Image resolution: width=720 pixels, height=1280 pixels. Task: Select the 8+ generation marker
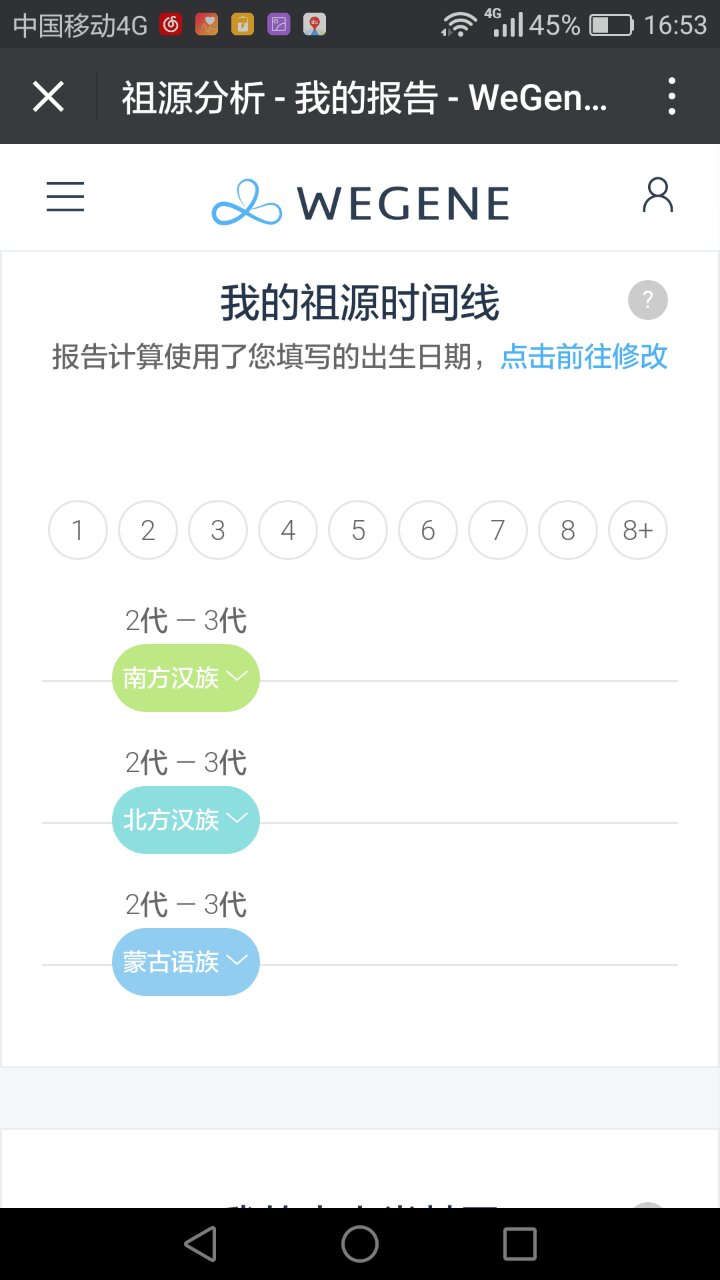[638, 530]
